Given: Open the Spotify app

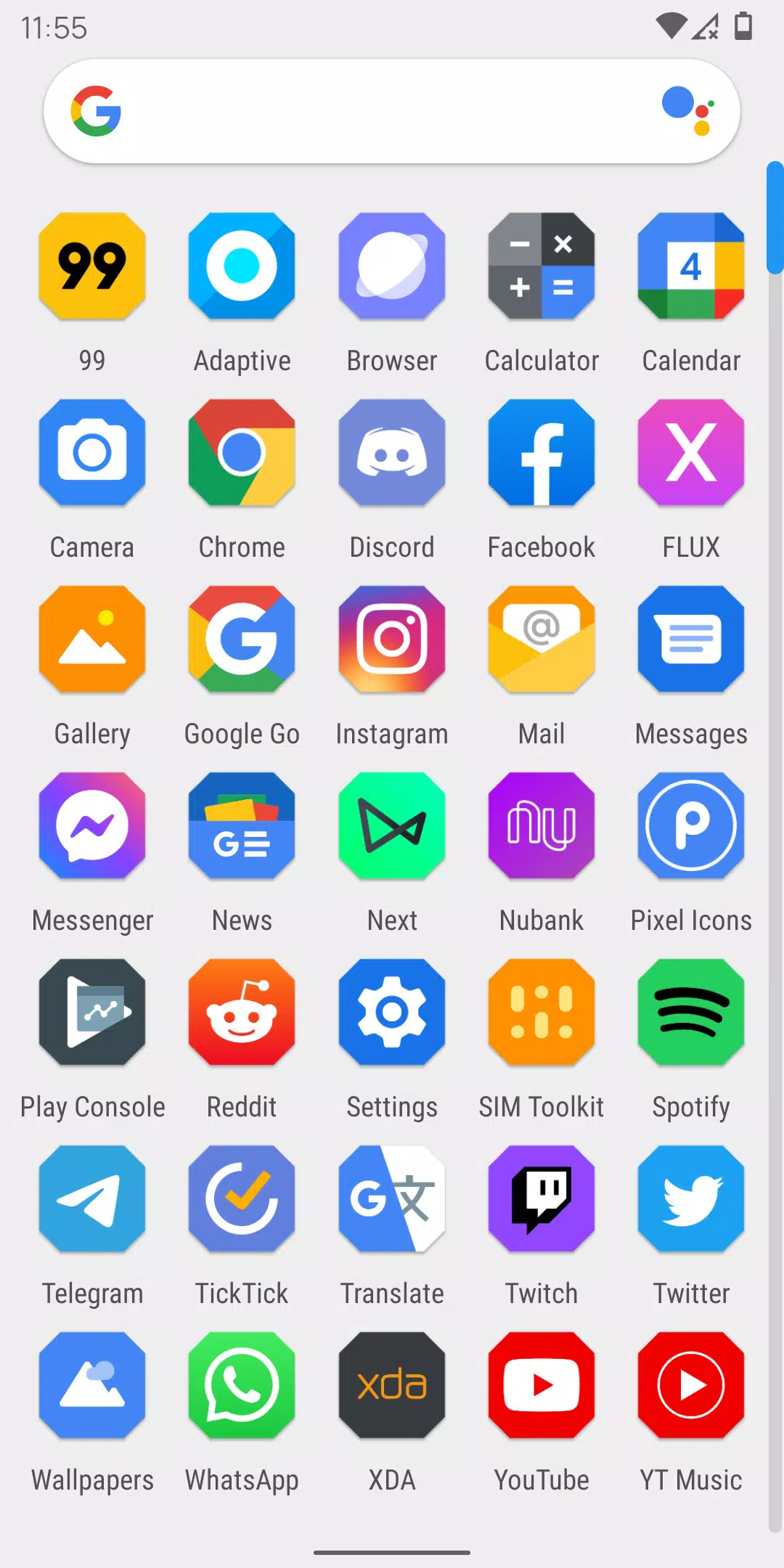Looking at the screenshot, I should [690, 1013].
